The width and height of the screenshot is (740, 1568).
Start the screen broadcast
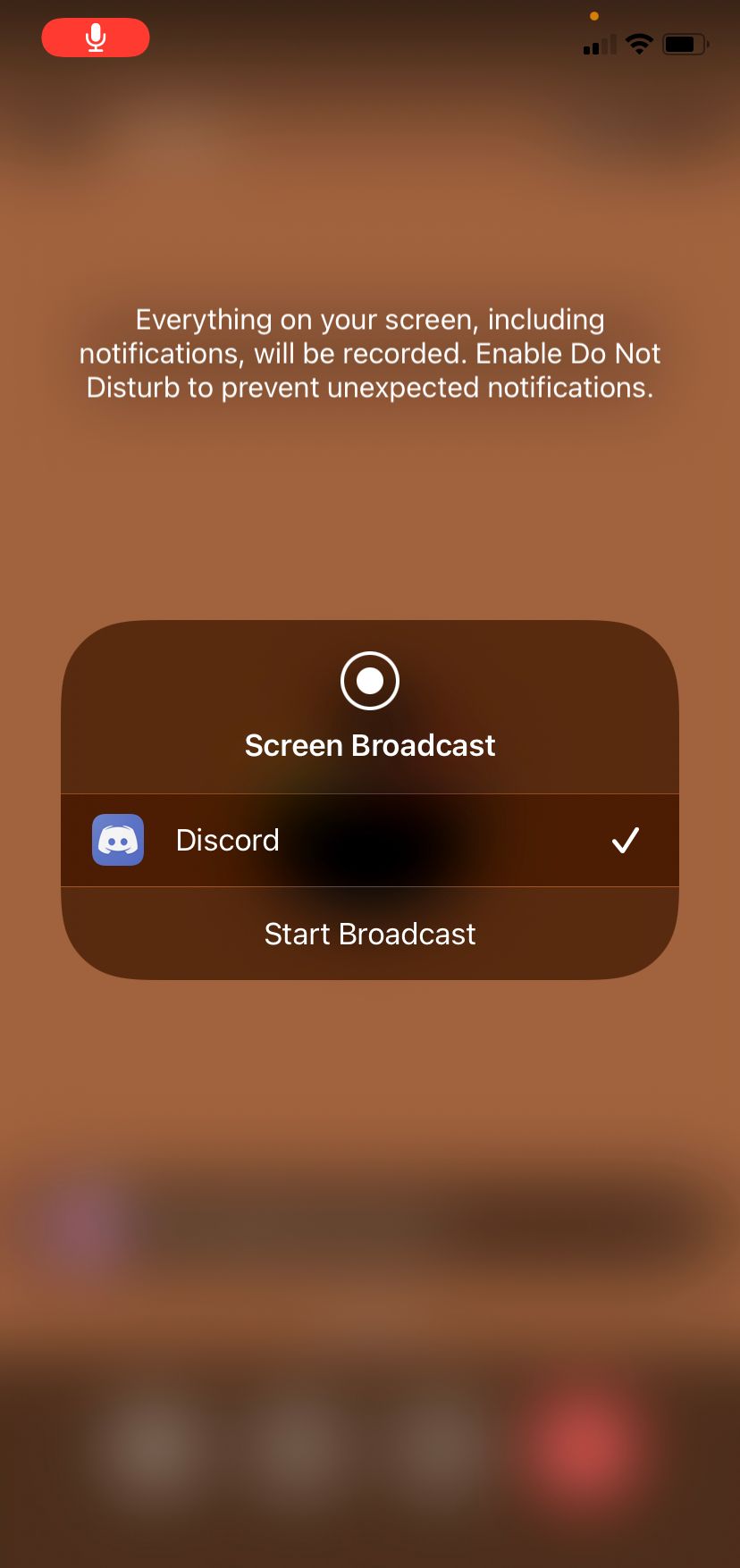370,934
